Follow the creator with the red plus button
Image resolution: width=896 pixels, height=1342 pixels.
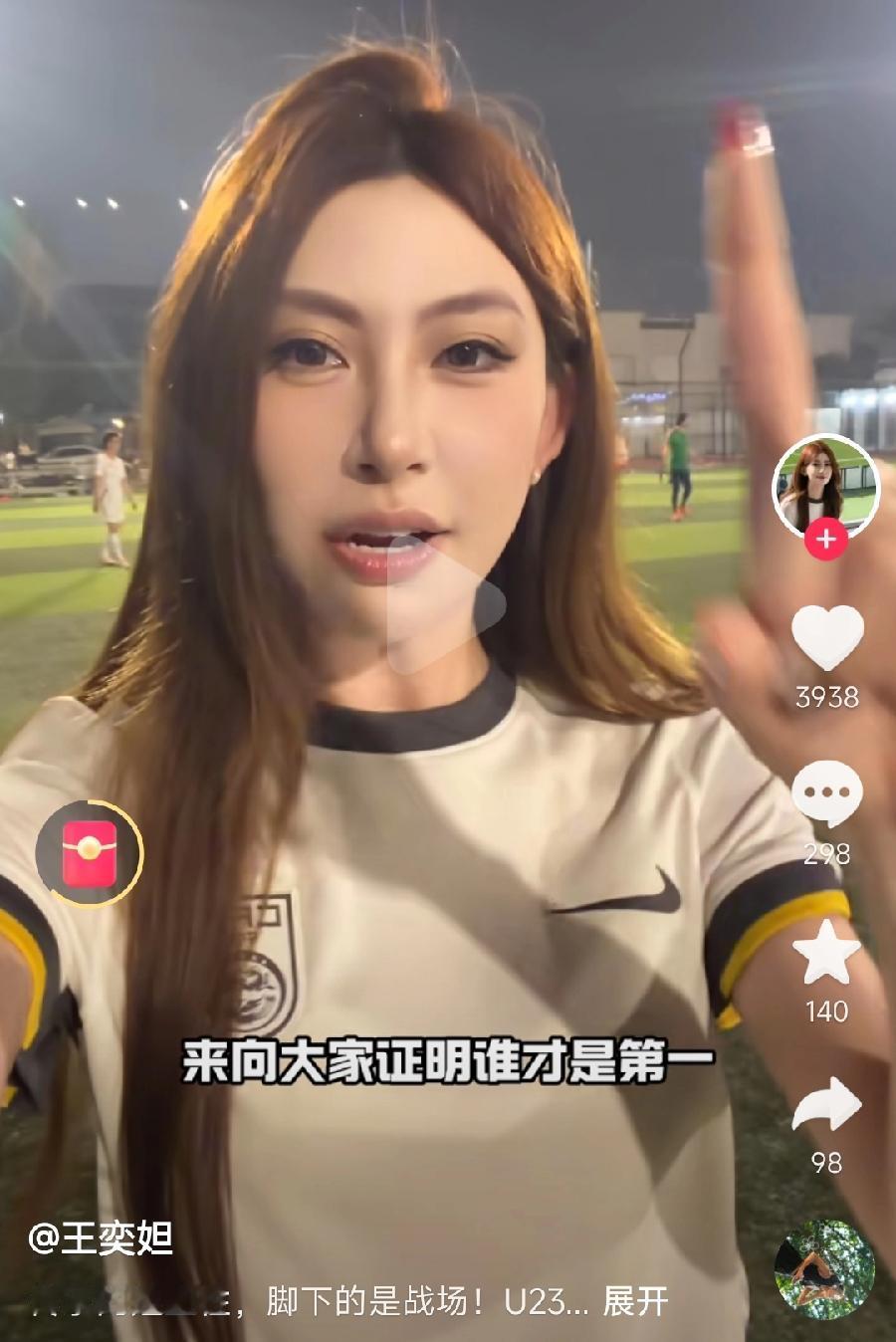(825, 539)
